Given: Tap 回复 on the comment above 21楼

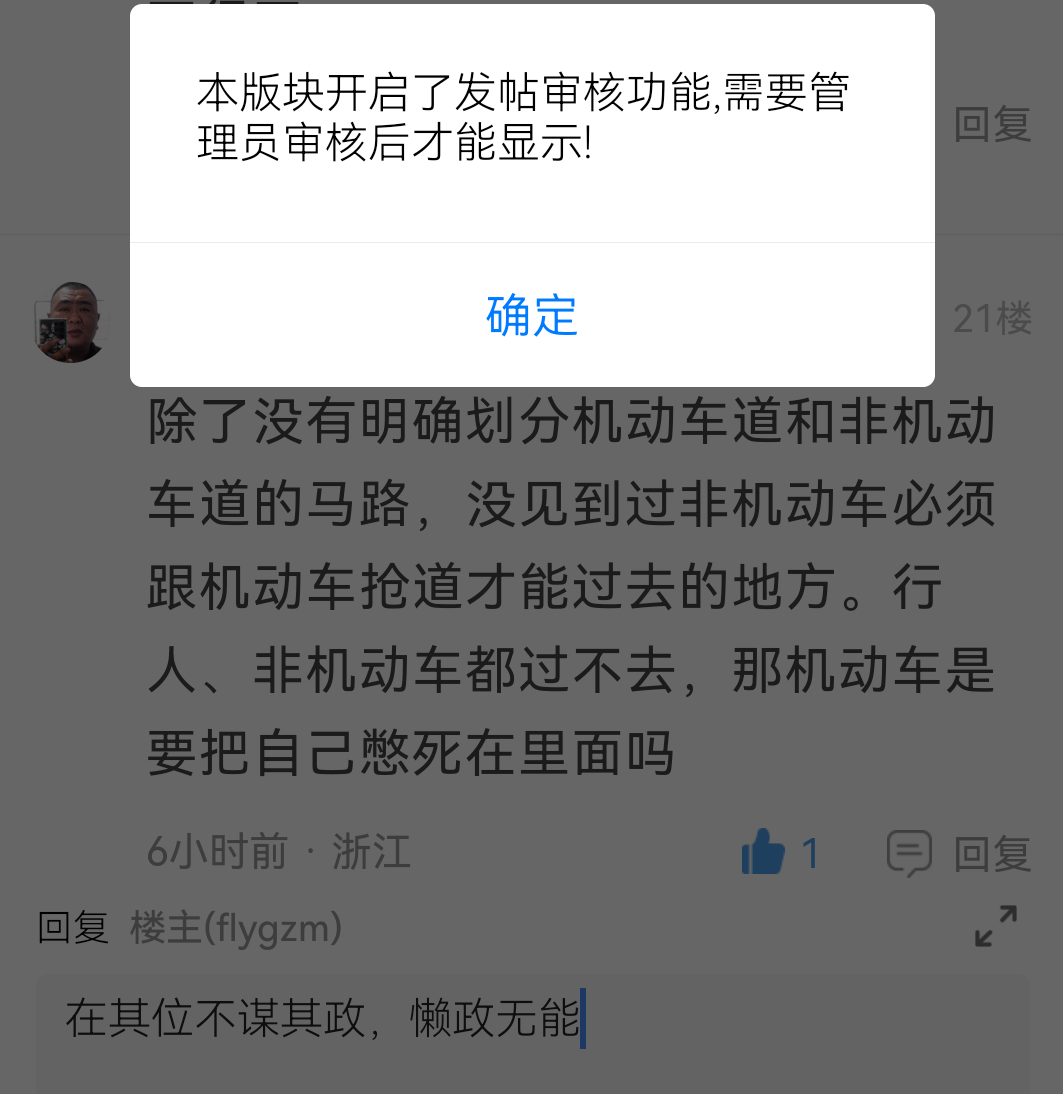Looking at the screenshot, I should tap(992, 125).
